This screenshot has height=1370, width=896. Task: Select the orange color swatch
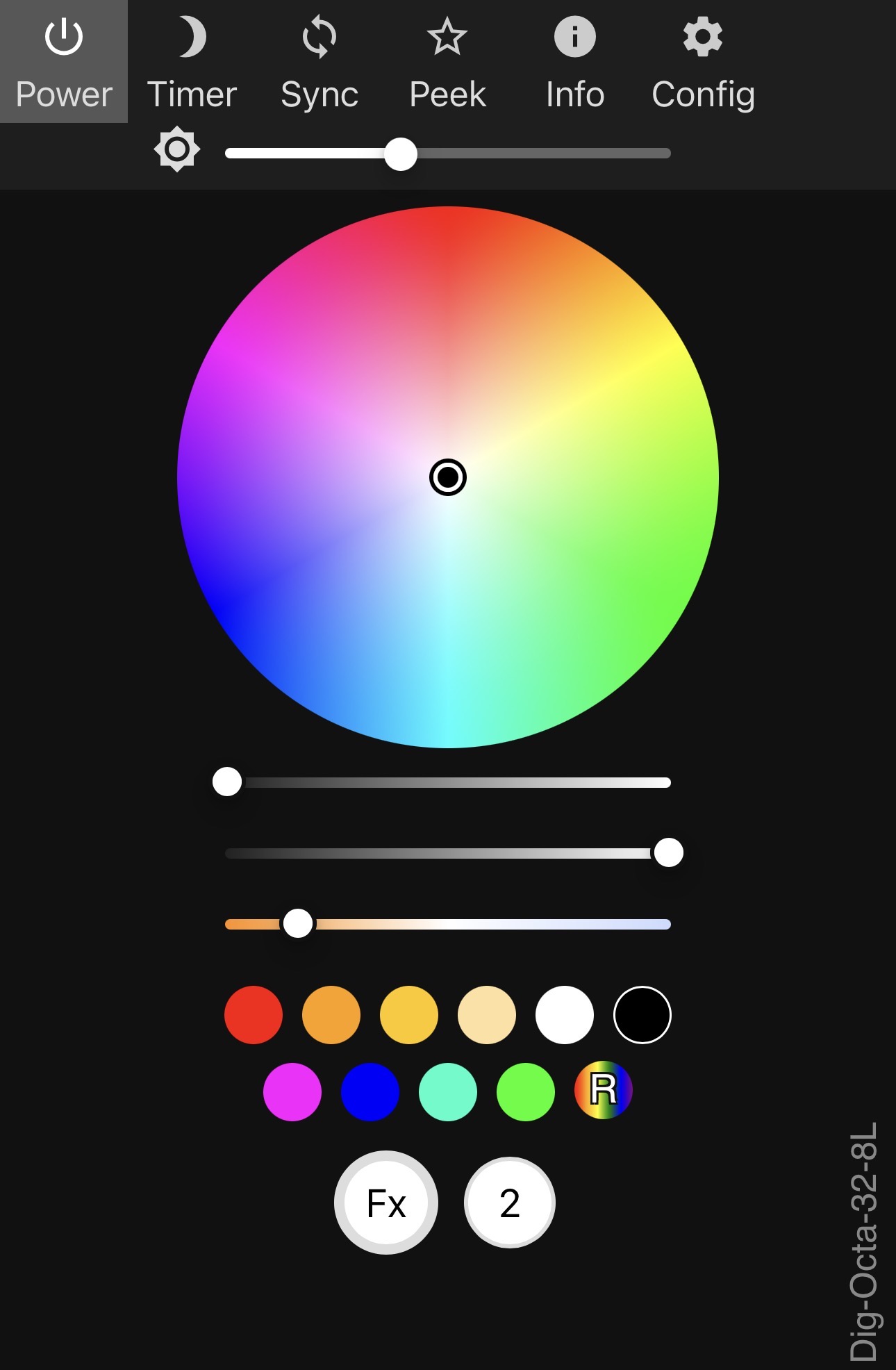(331, 1015)
